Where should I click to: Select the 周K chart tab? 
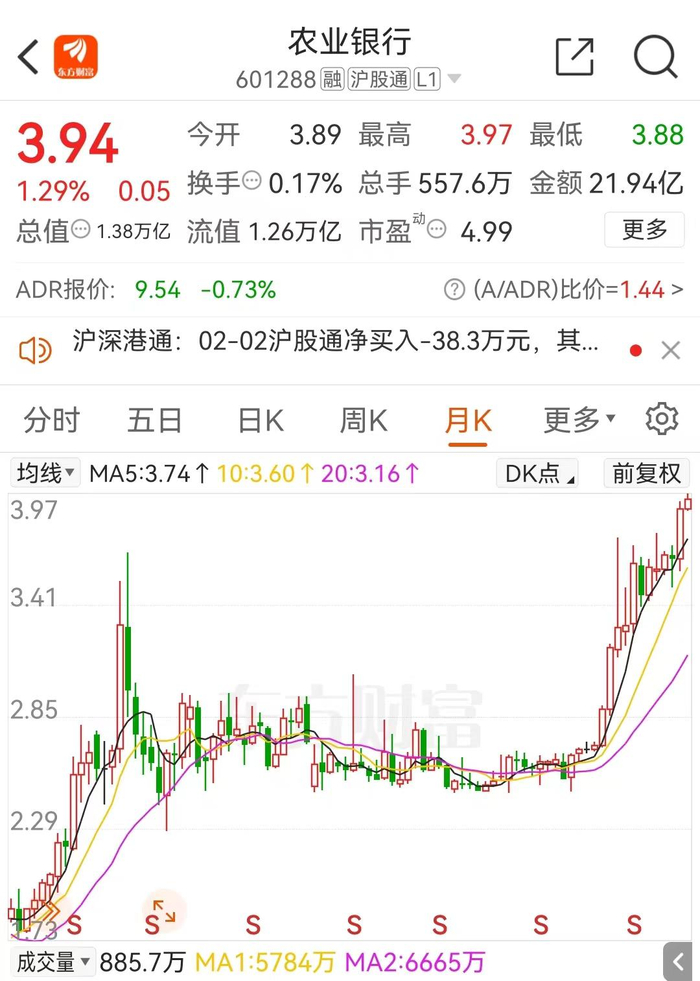click(363, 421)
